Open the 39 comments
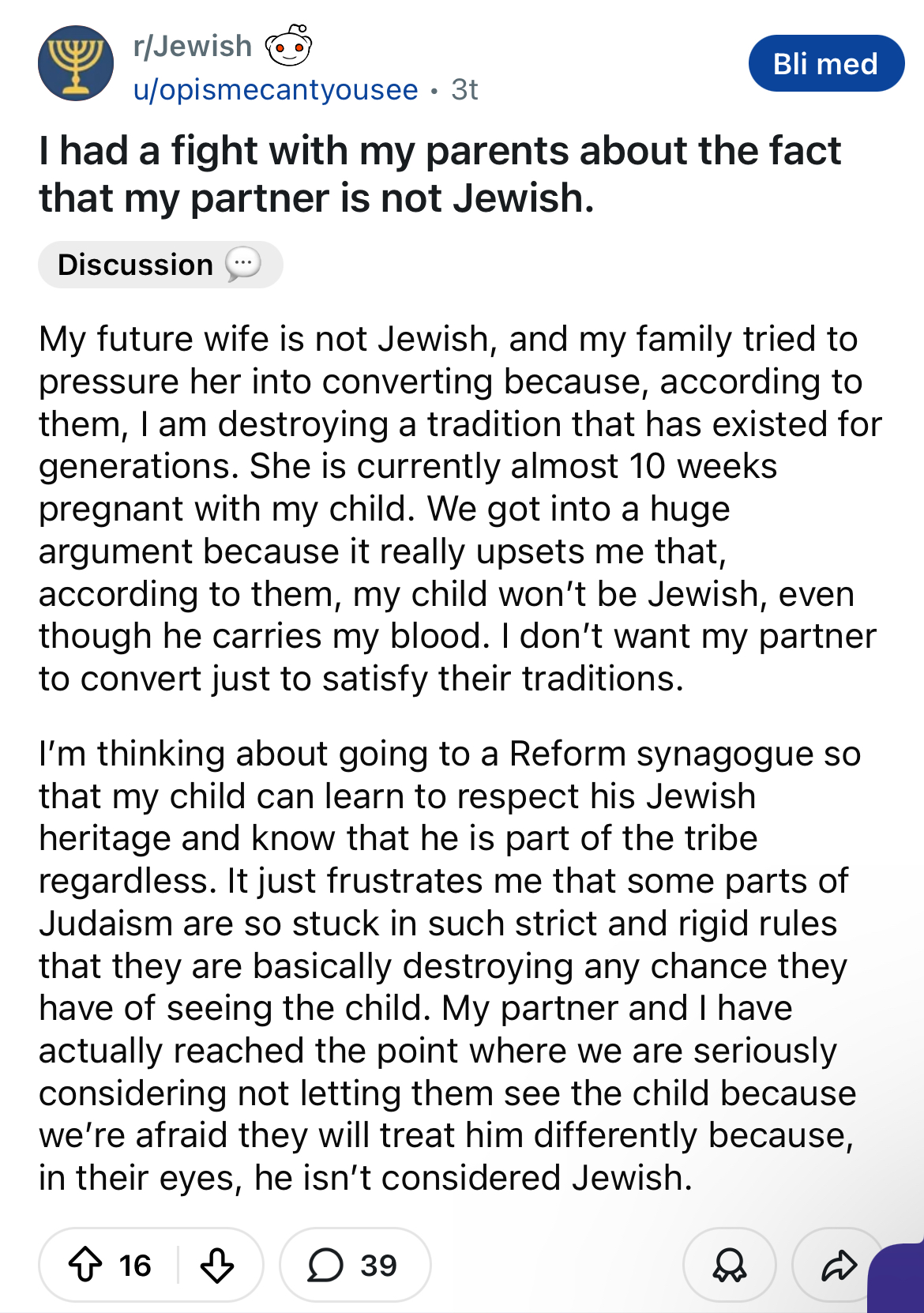The image size is (924, 1313). [355, 1265]
